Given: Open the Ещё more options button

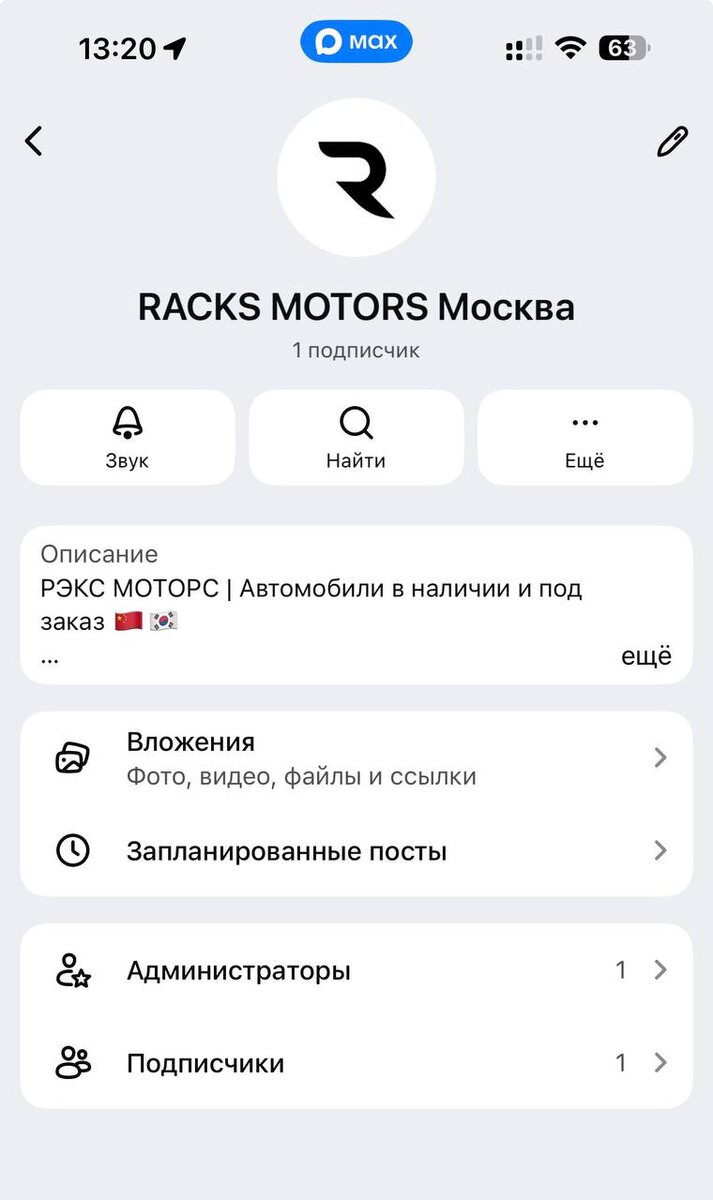Looking at the screenshot, I should [x=585, y=438].
